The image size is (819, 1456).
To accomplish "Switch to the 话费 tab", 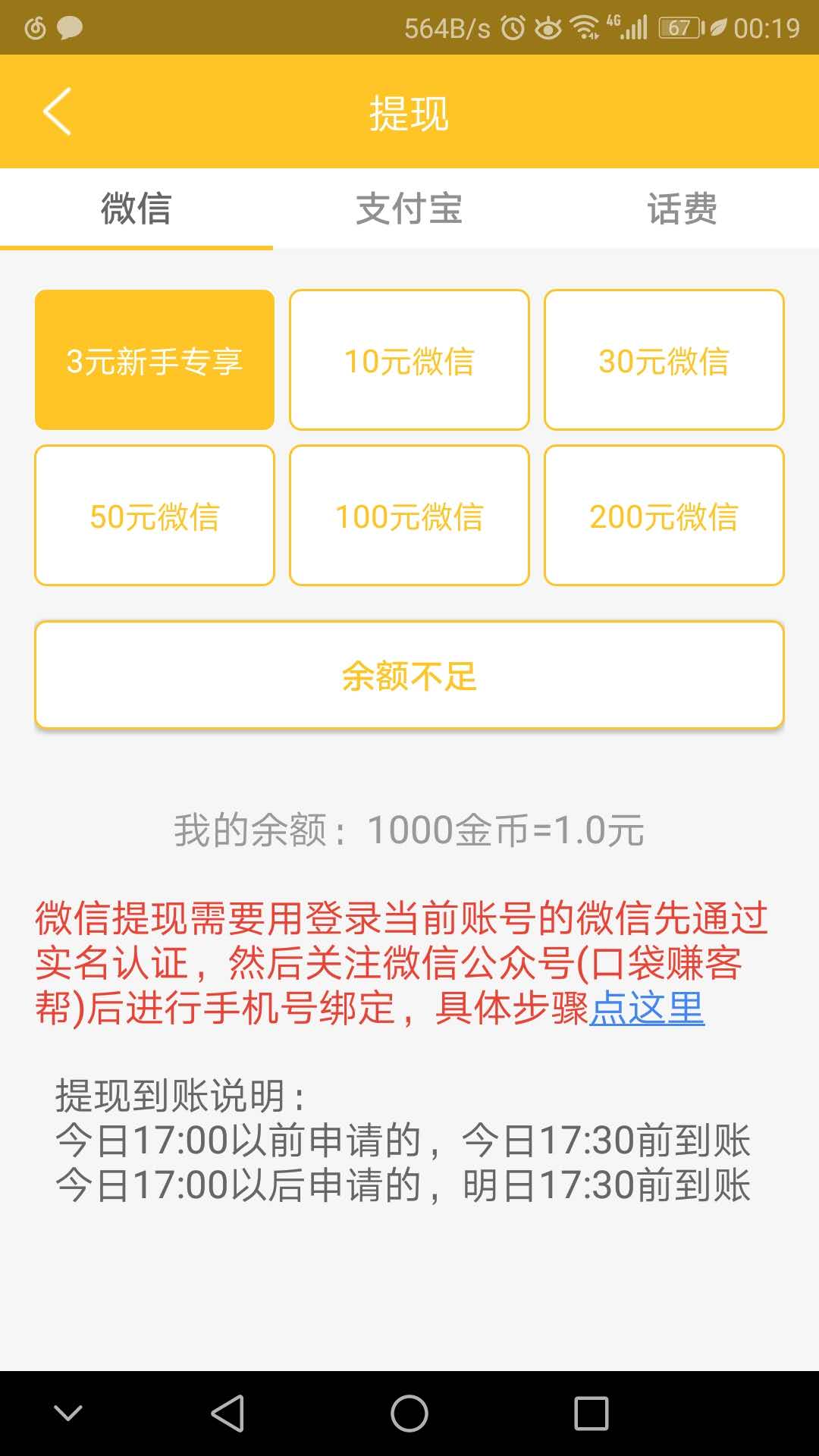I will click(x=682, y=210).
